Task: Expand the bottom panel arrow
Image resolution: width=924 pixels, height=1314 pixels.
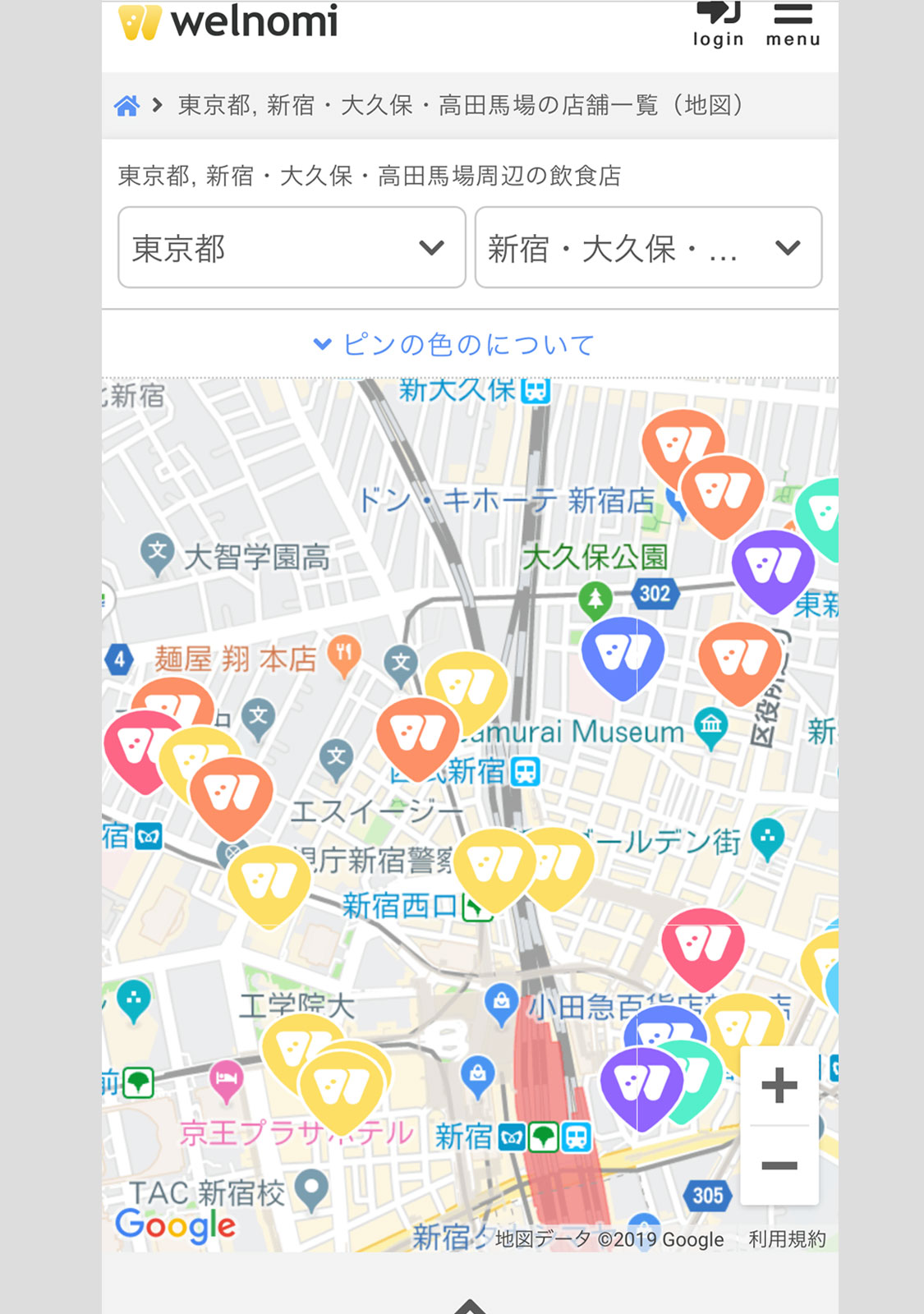Action: 469,1305
